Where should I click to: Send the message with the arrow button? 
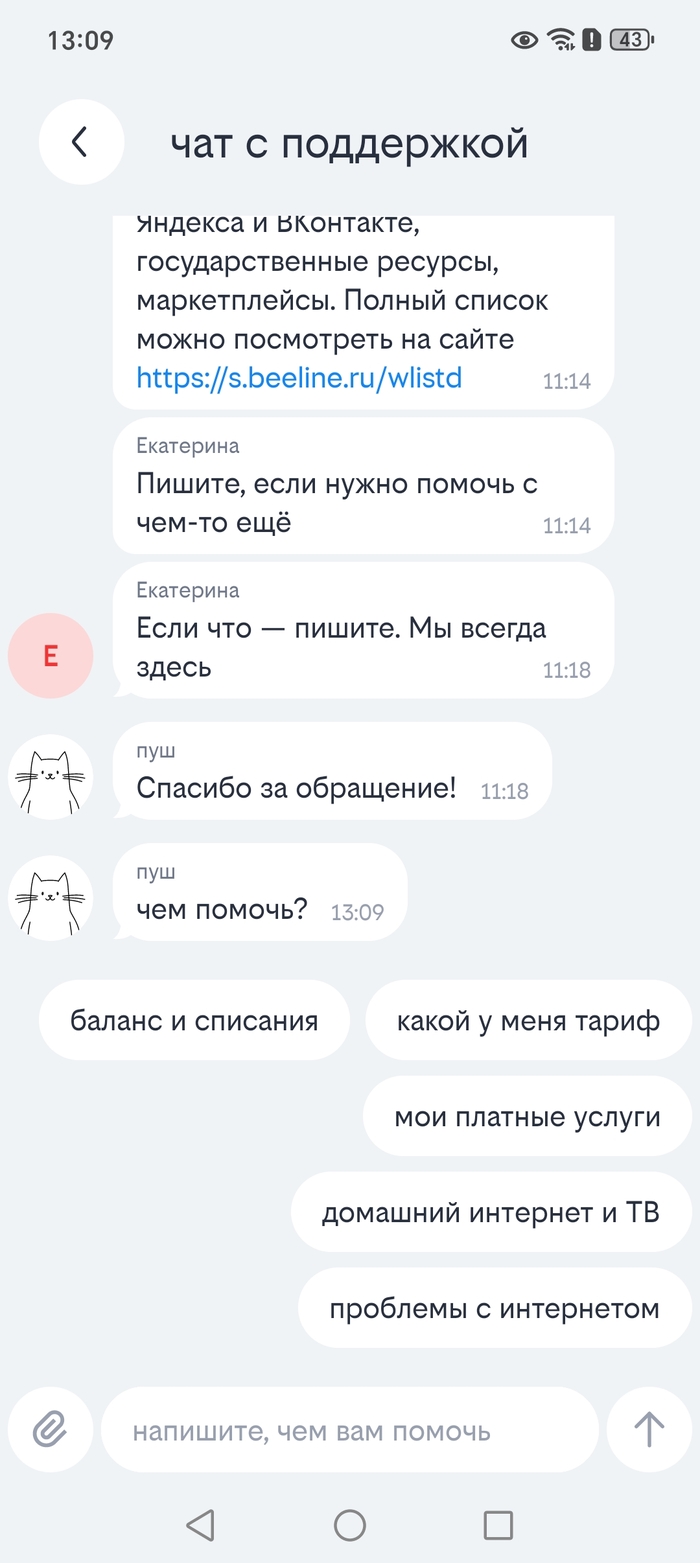coord(649,1429)
